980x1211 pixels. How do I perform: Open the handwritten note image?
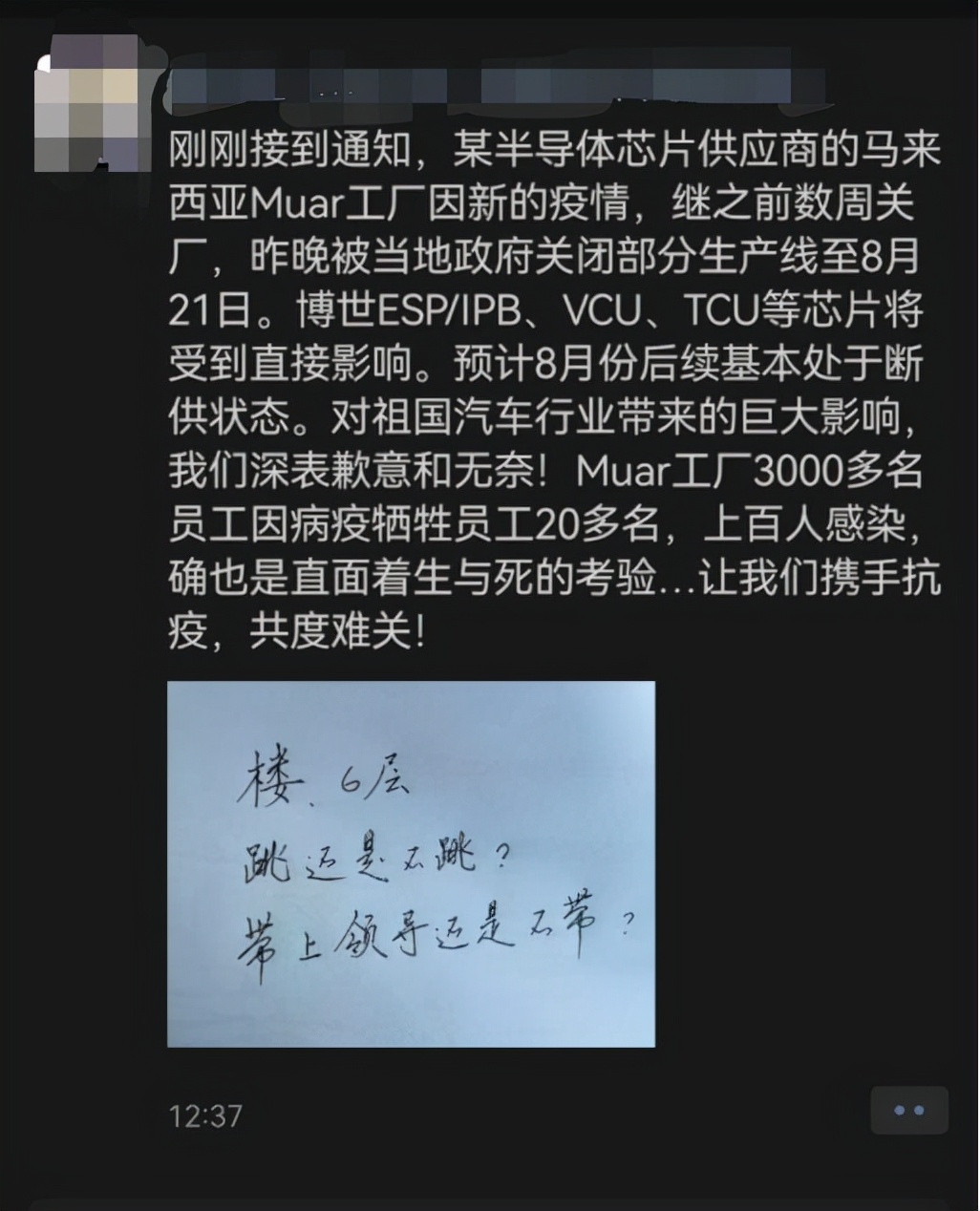(x=411, y=863)
